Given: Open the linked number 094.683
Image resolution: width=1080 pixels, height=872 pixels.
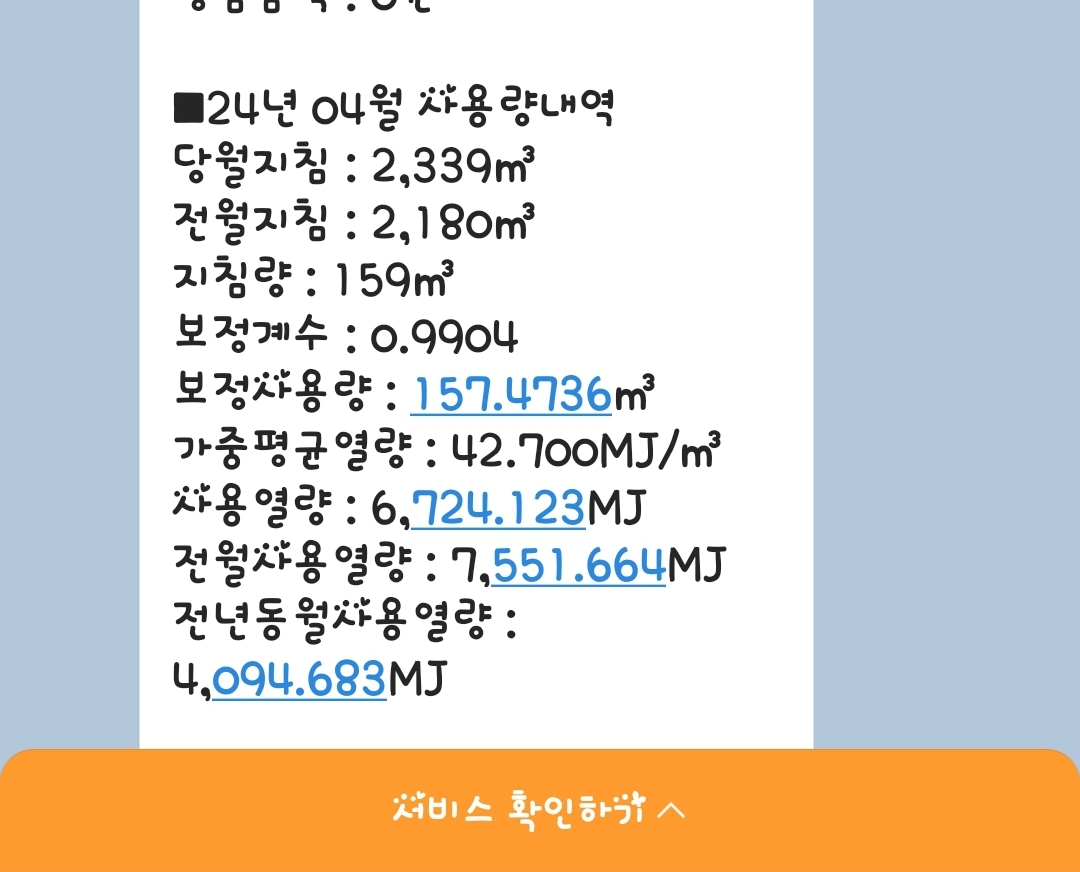Looking at the screenshot, I should pos(299,680).
